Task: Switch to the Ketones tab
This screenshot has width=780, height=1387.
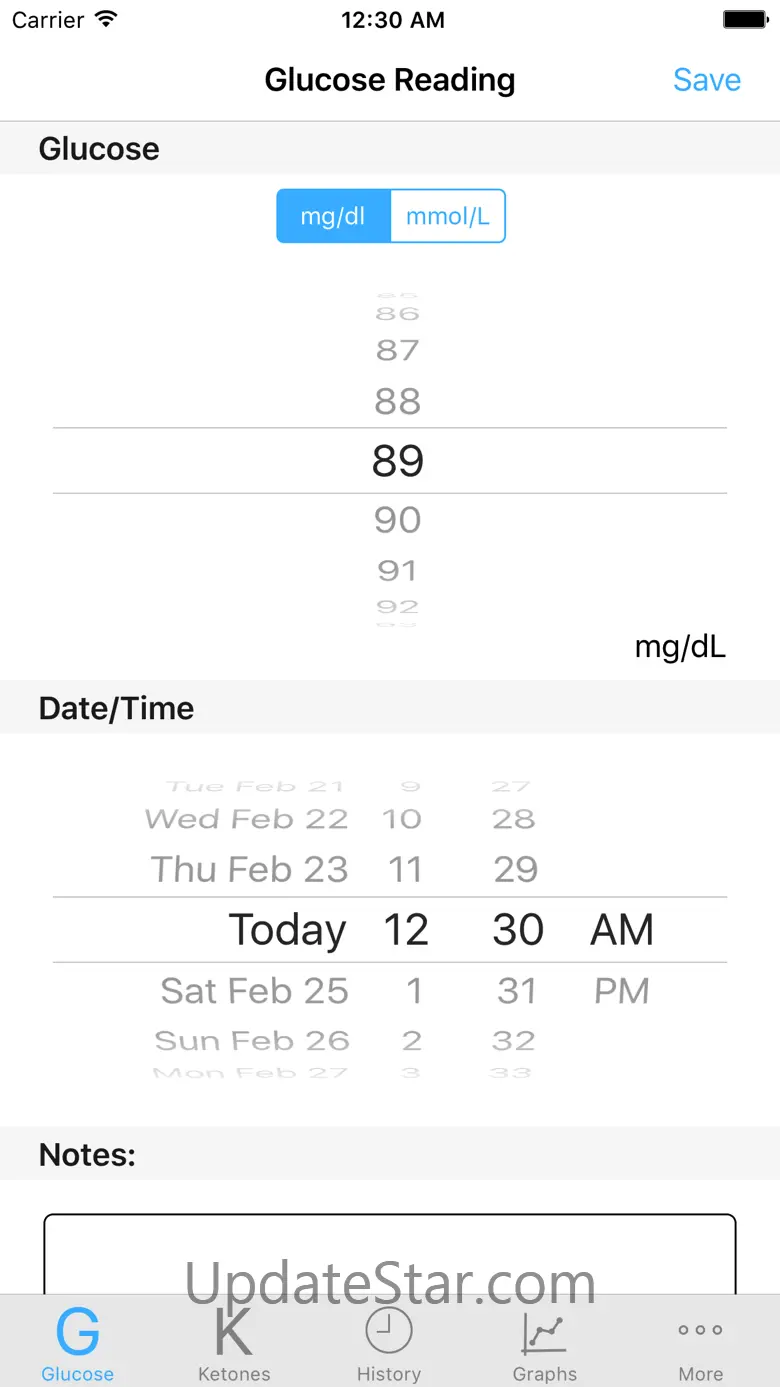Action: click(x=234, y=1344)
